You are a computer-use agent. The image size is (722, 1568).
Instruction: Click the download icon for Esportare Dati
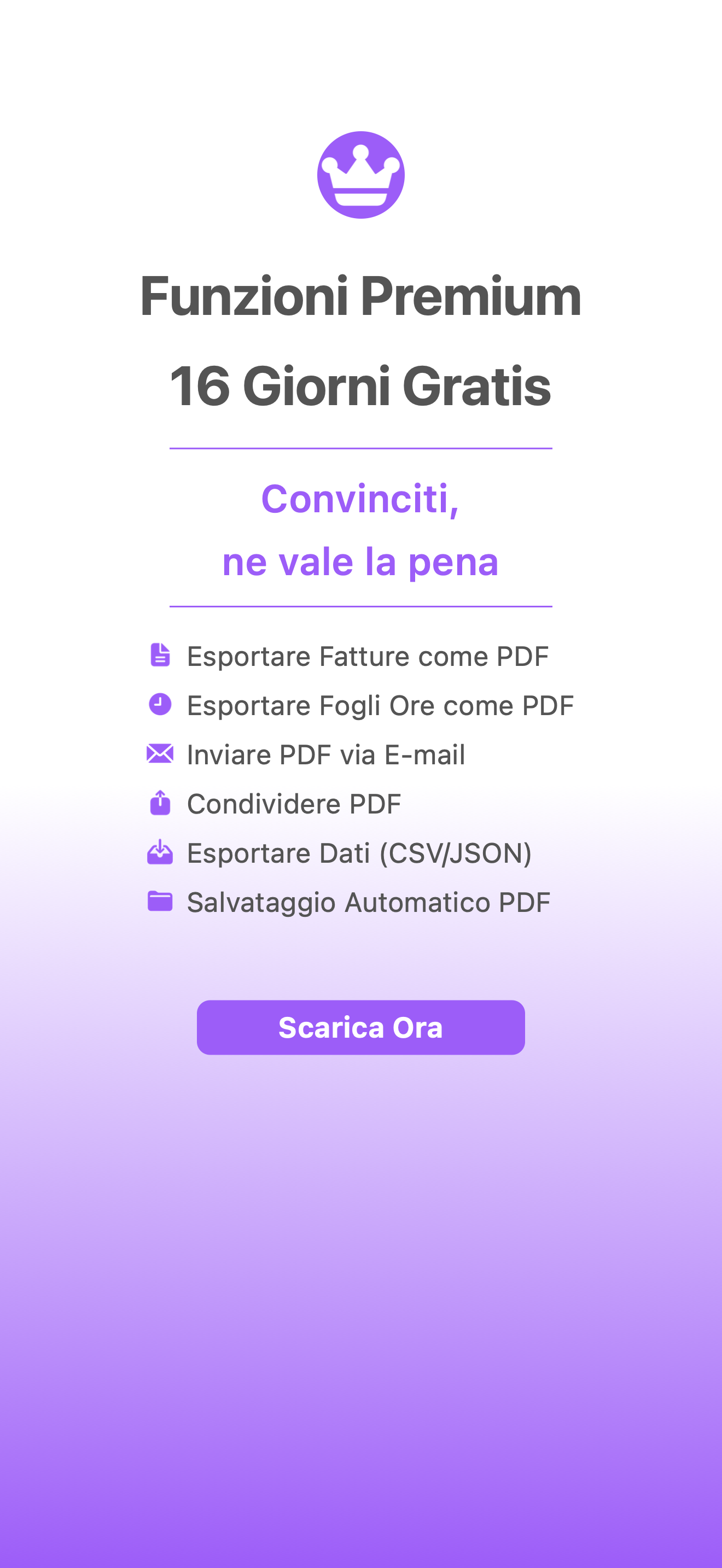(160, 853)
